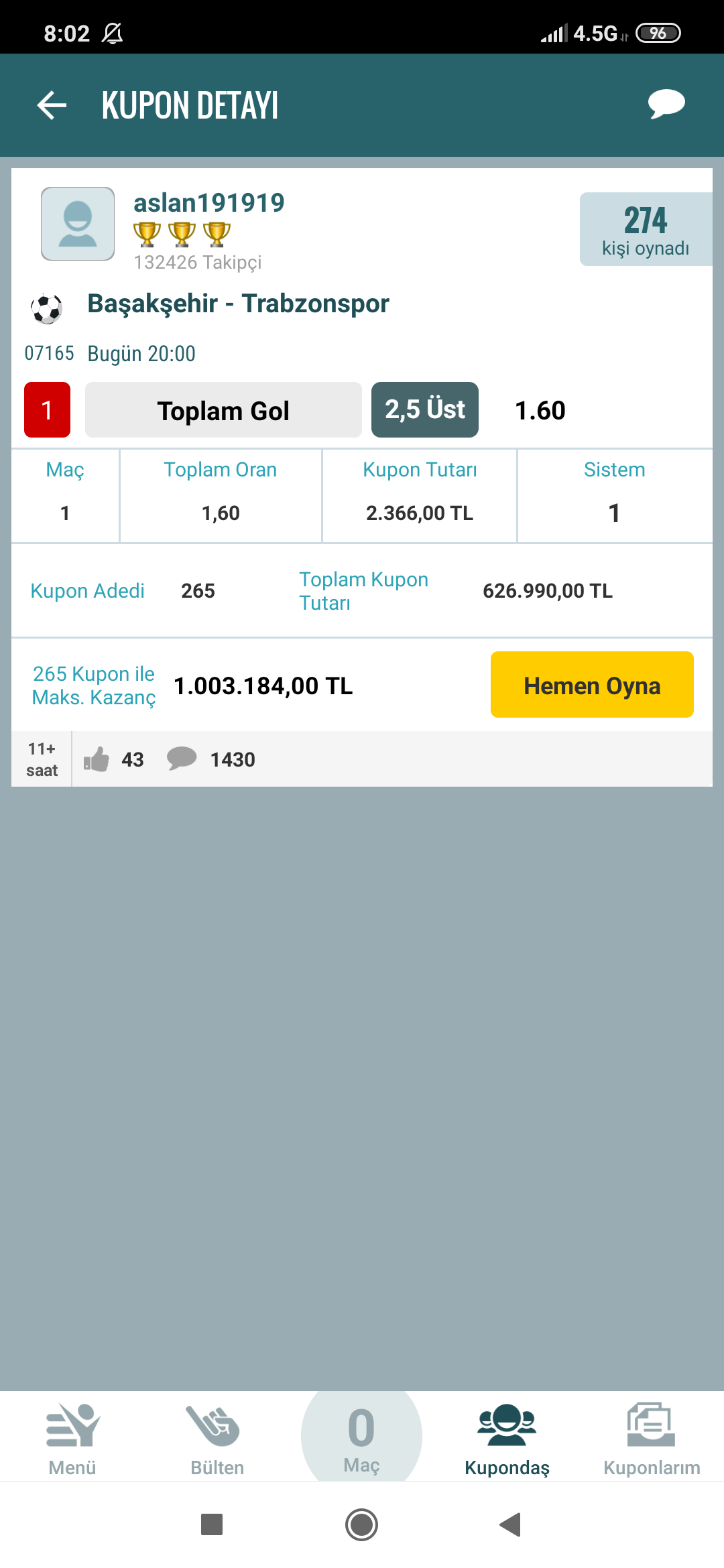
Task: Go back using the top arrow
Action: tap(52, 105)
